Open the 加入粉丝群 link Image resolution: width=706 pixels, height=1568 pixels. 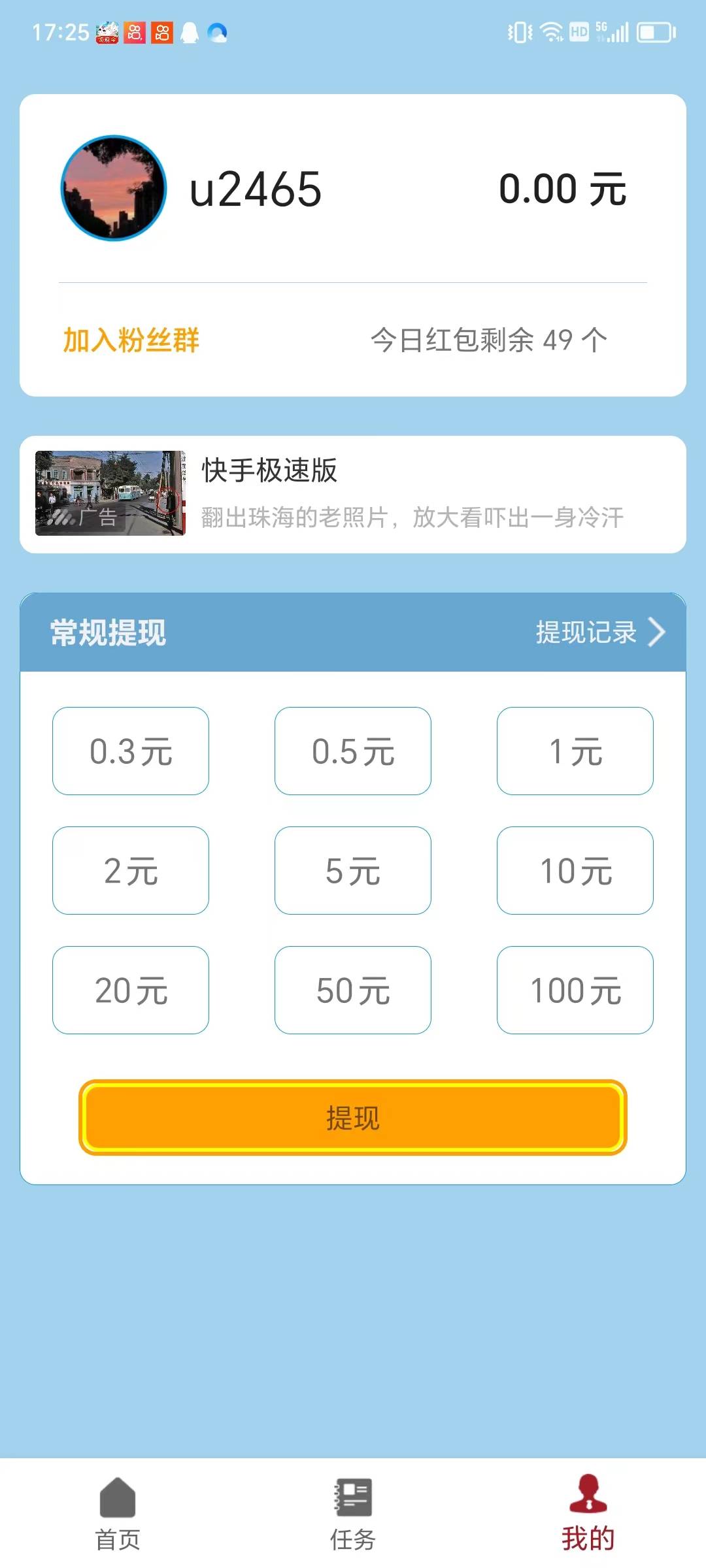[131, 338]
